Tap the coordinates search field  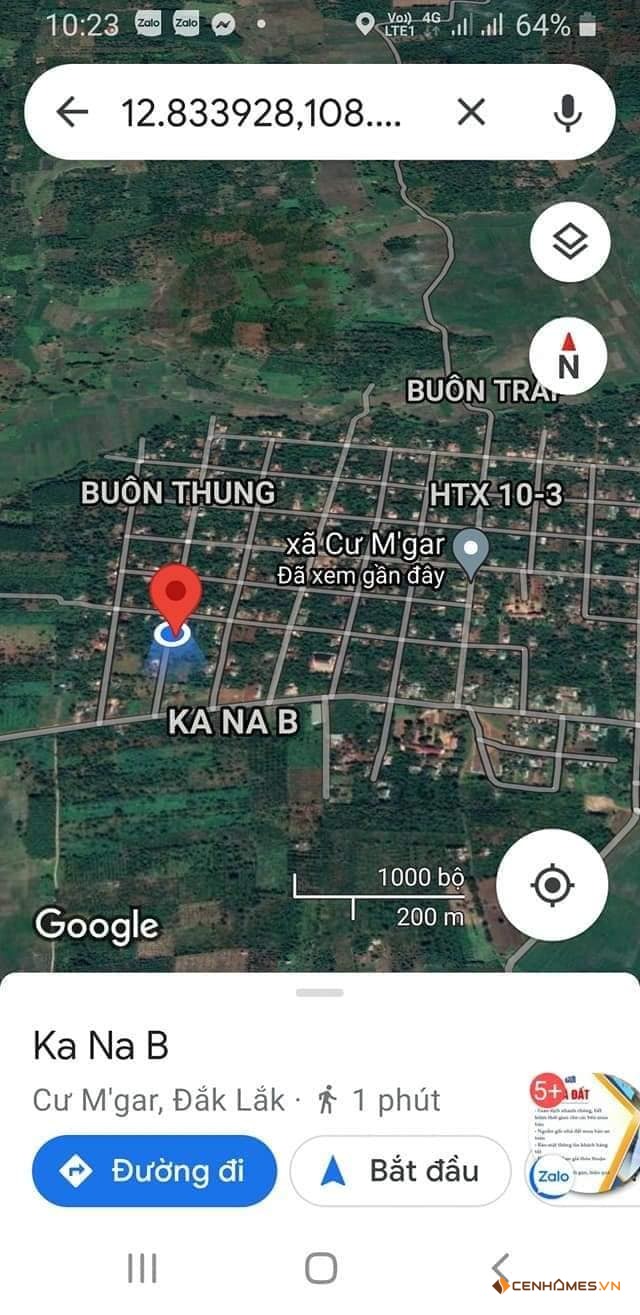pos(261,113)
